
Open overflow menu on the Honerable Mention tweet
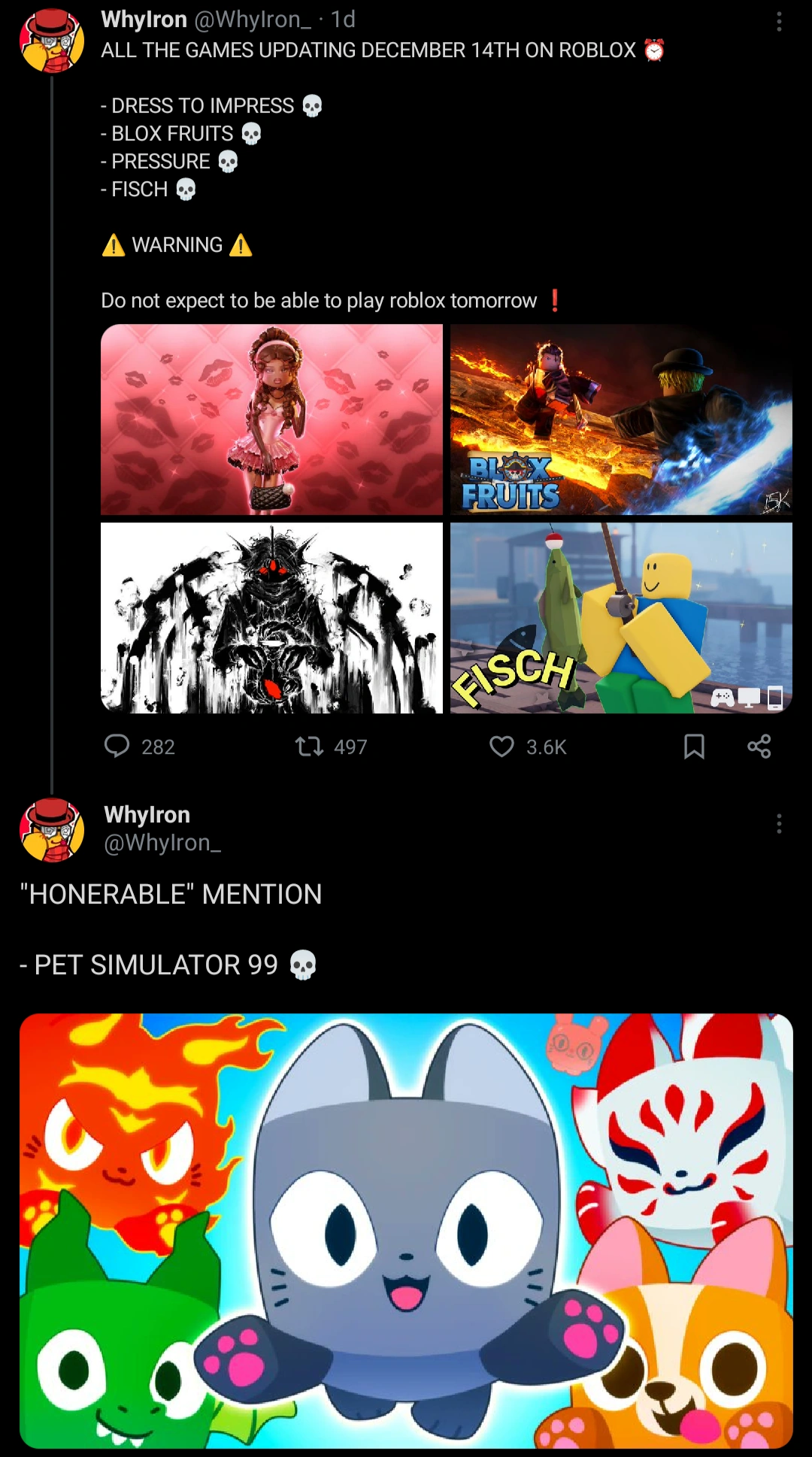[779, 824]
